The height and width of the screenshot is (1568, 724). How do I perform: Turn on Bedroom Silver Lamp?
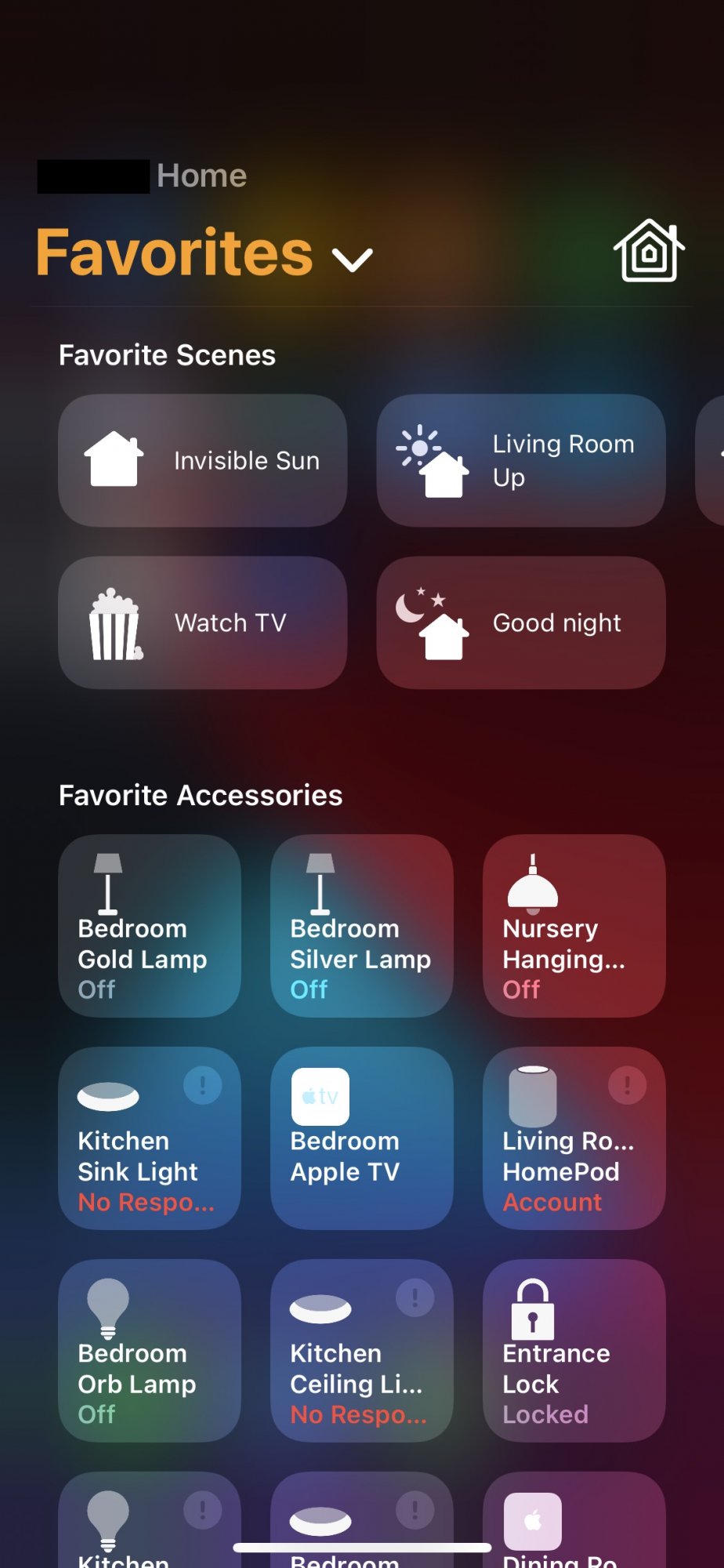[x=361, y=925]
